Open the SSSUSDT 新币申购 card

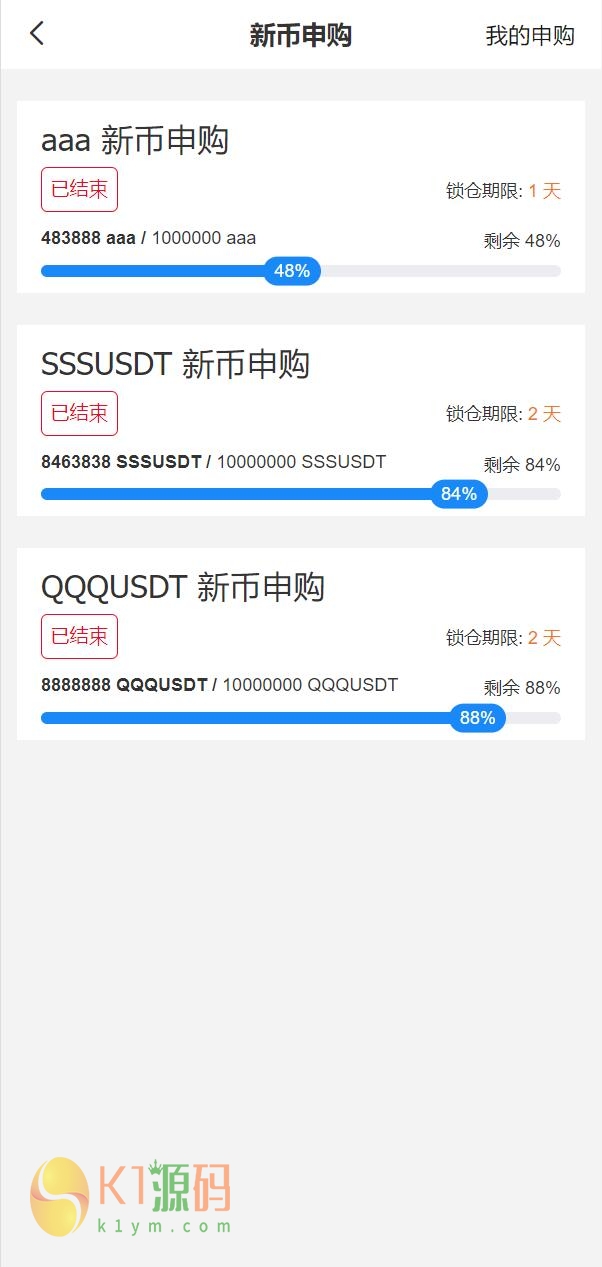pyautogui.click(x=300, y=420)
